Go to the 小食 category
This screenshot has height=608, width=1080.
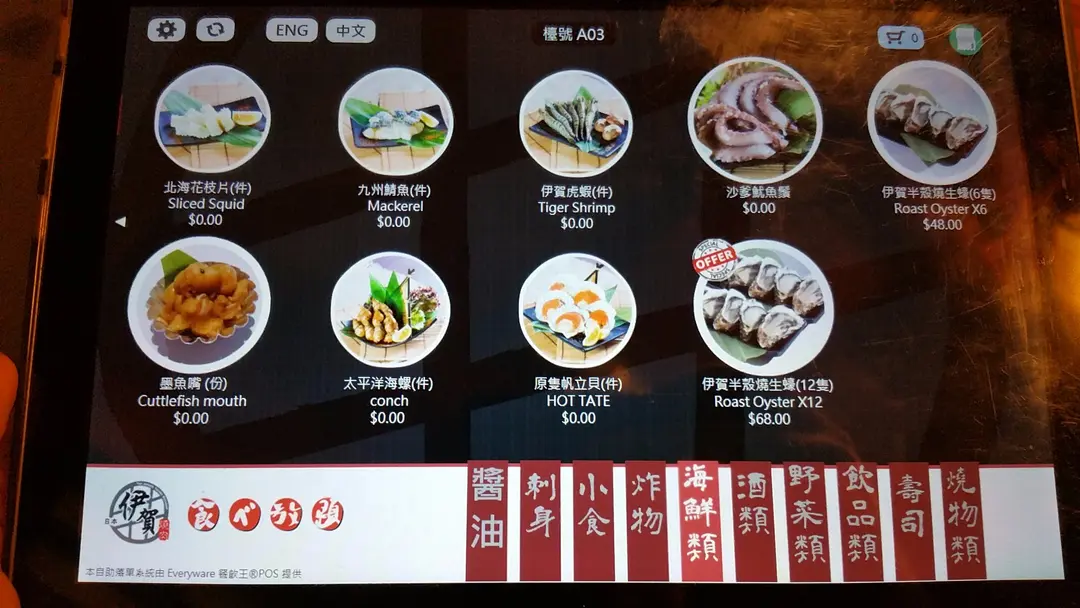[x=593, y=520]
